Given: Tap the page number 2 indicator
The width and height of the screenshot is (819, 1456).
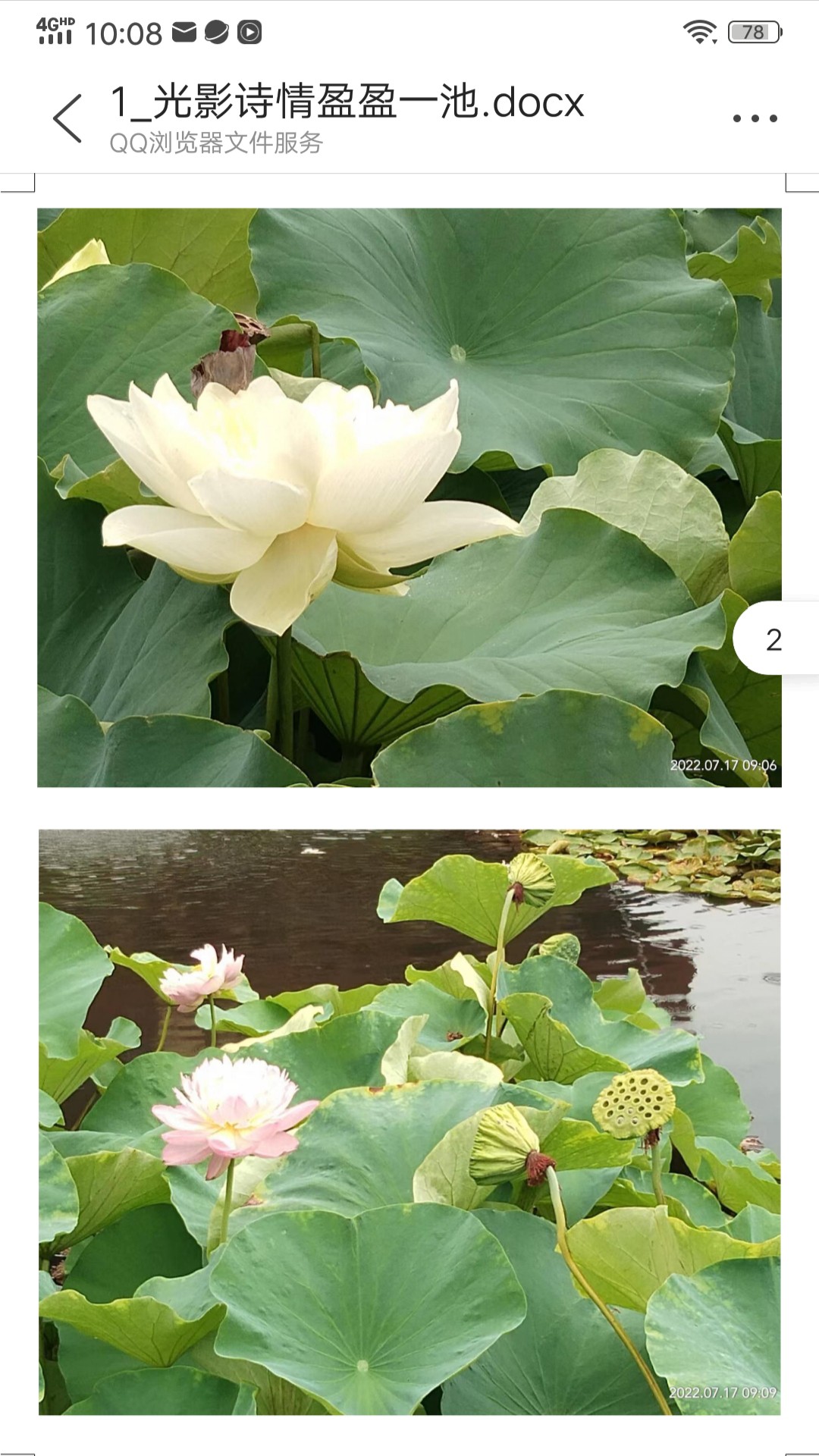Looking at the screenshot, I should click(774, 639).
